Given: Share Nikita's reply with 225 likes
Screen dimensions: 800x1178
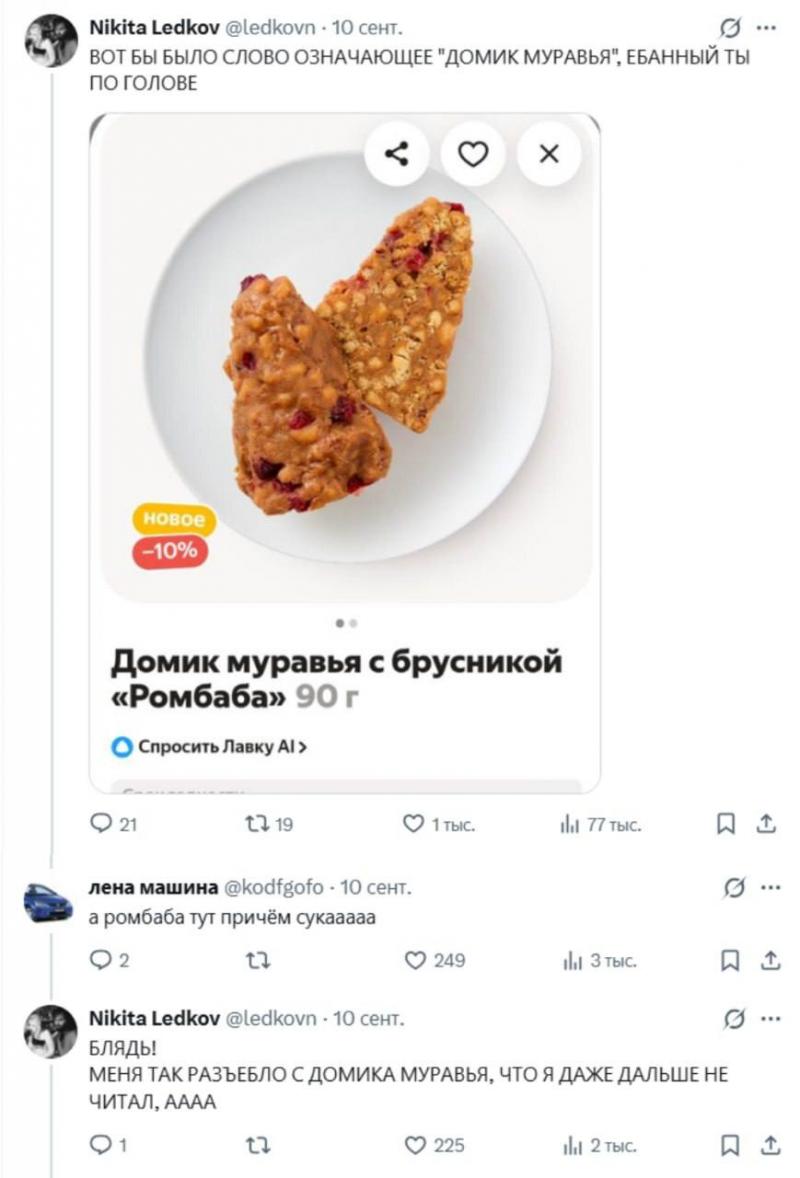Looking at the screenshot, I should tap(770, 1145).
